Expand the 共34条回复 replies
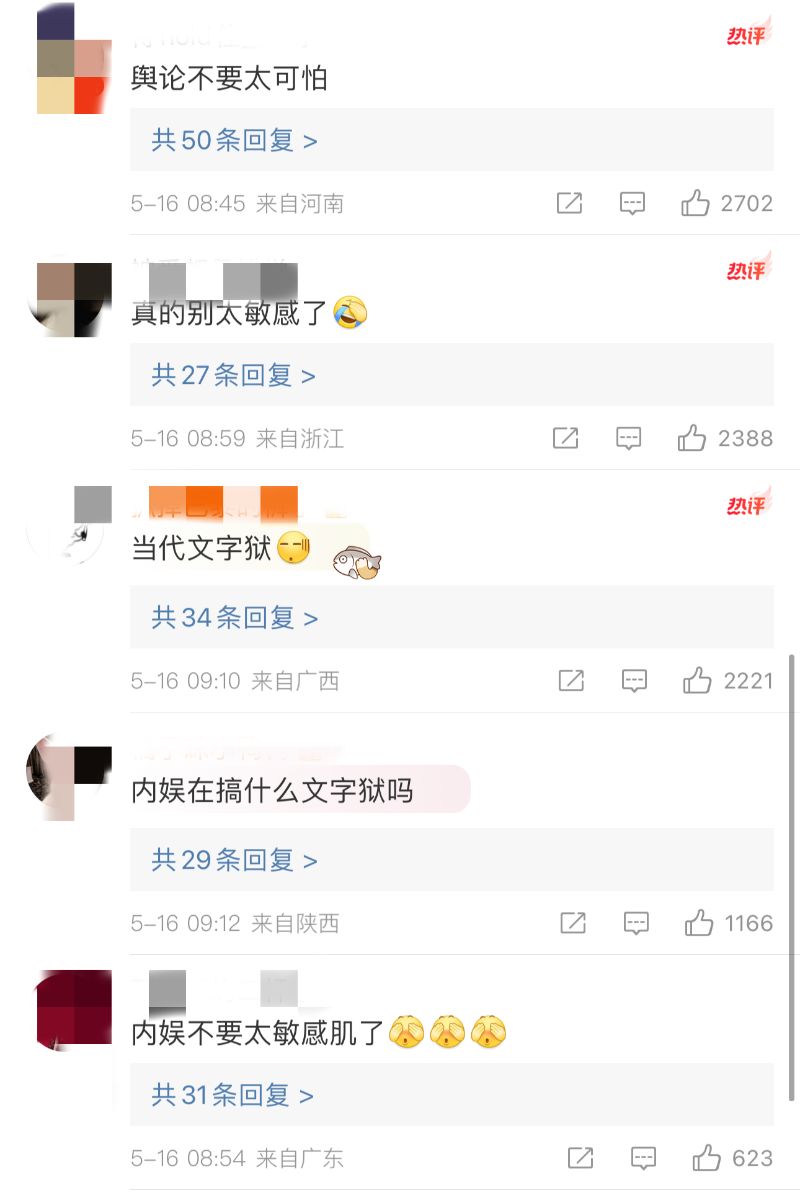This screenshot has height=1193, width=800. (234, 618)
